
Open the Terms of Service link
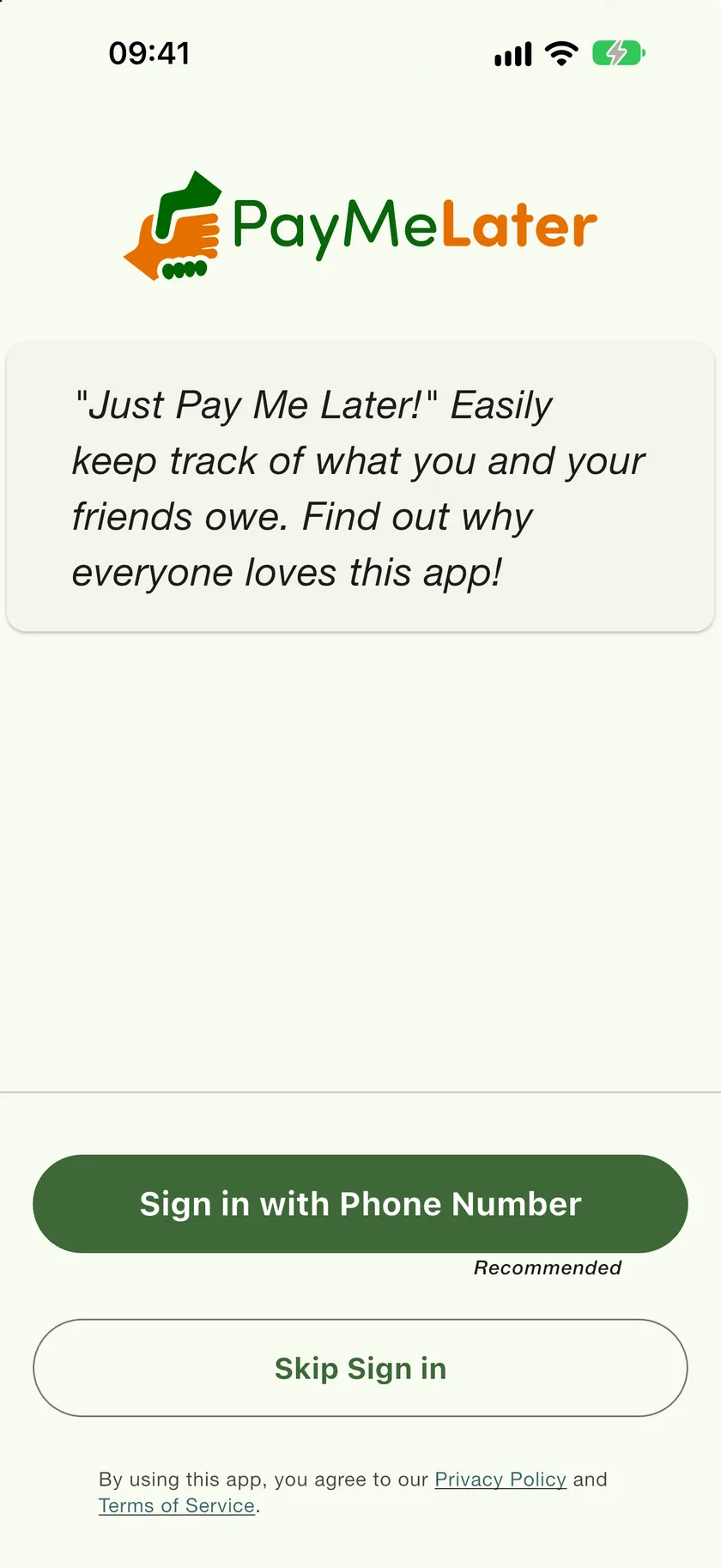coord(177,1506)
